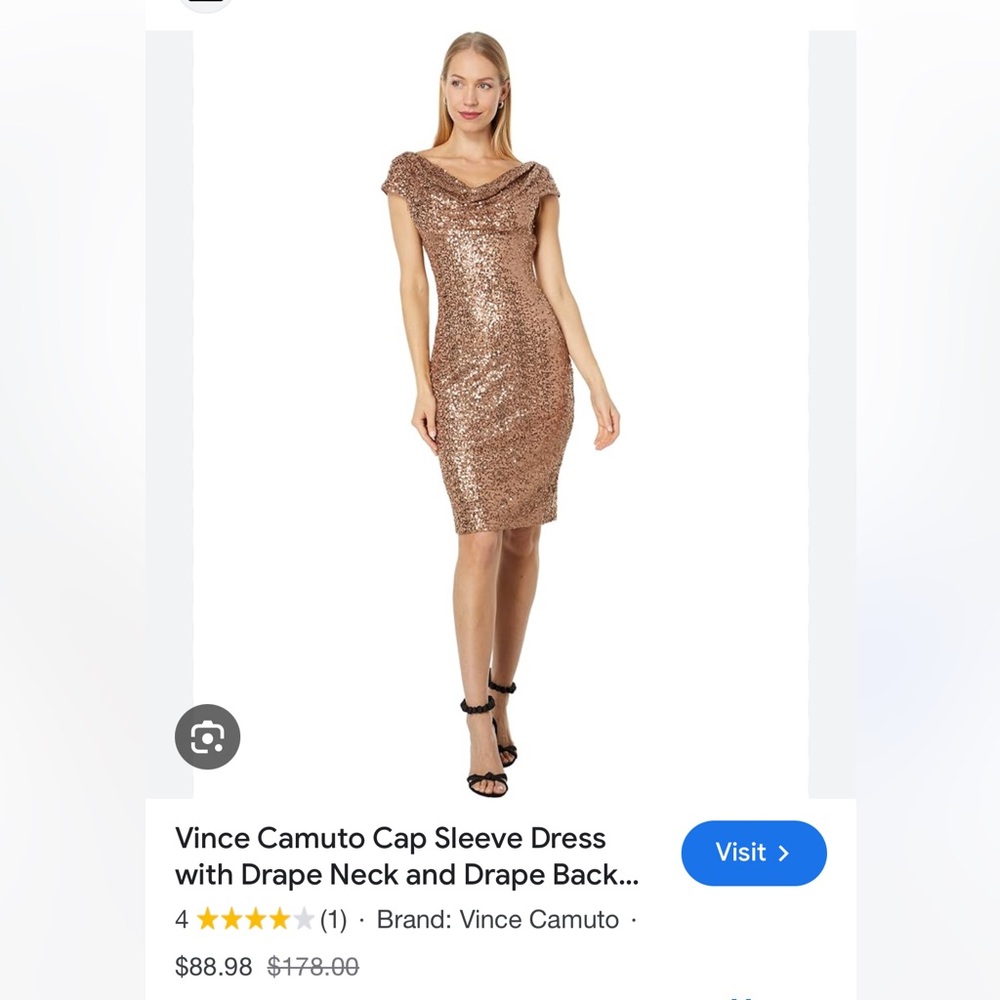Image resolution: width=1000 pixels, height=1000 pixels.
Task: Tap the Visit button
Action: [x=753, y=853]
